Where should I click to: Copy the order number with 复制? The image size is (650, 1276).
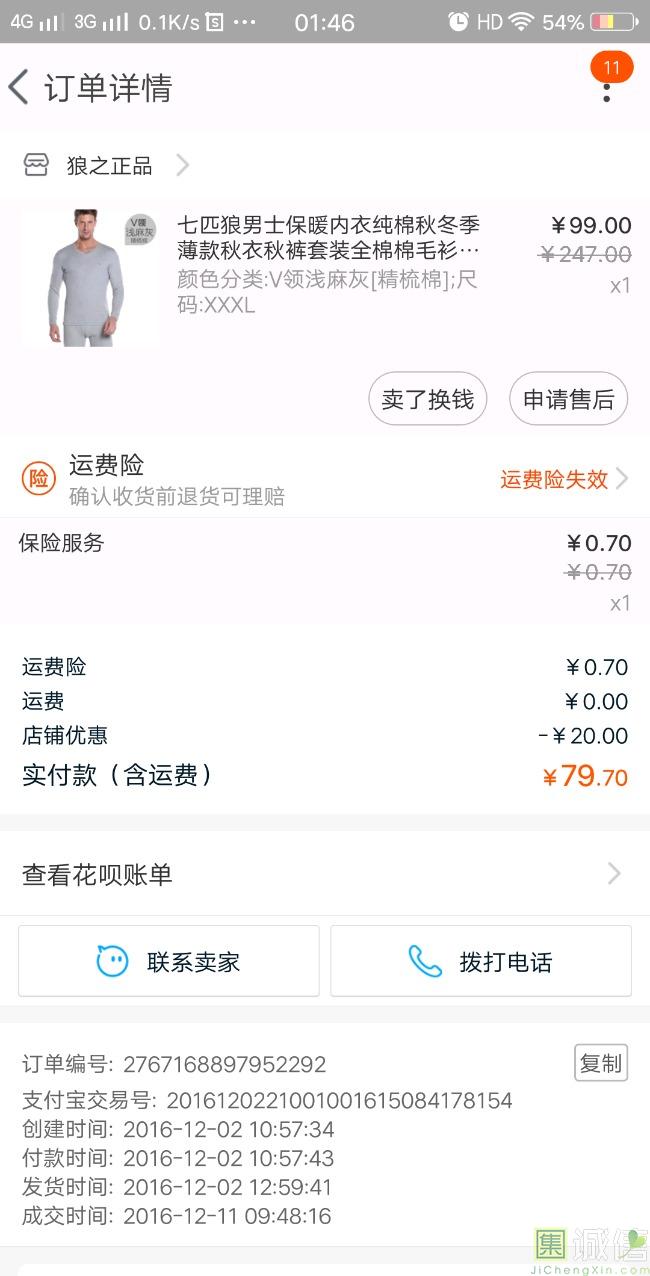pos(600,1063)
